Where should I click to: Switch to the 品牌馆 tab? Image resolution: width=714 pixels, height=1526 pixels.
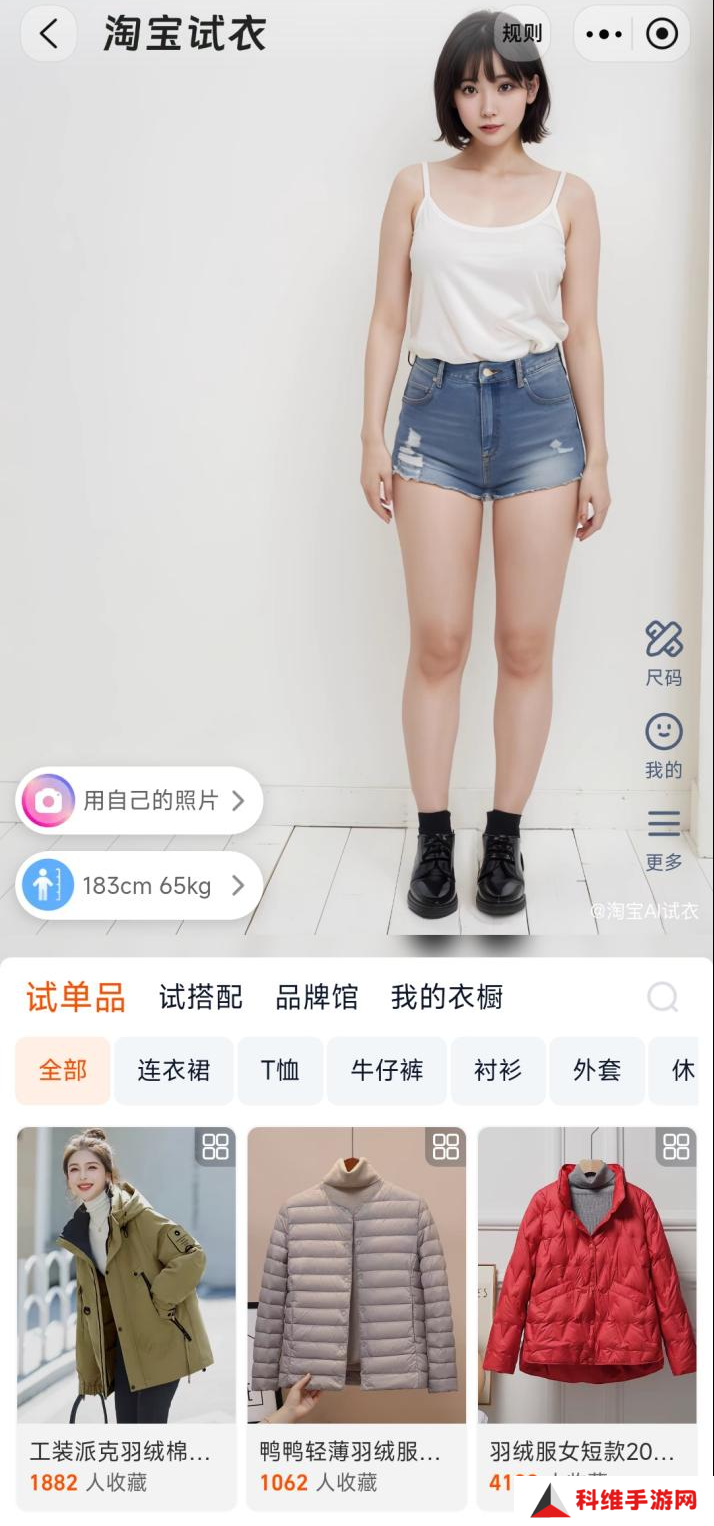point(317,997)
